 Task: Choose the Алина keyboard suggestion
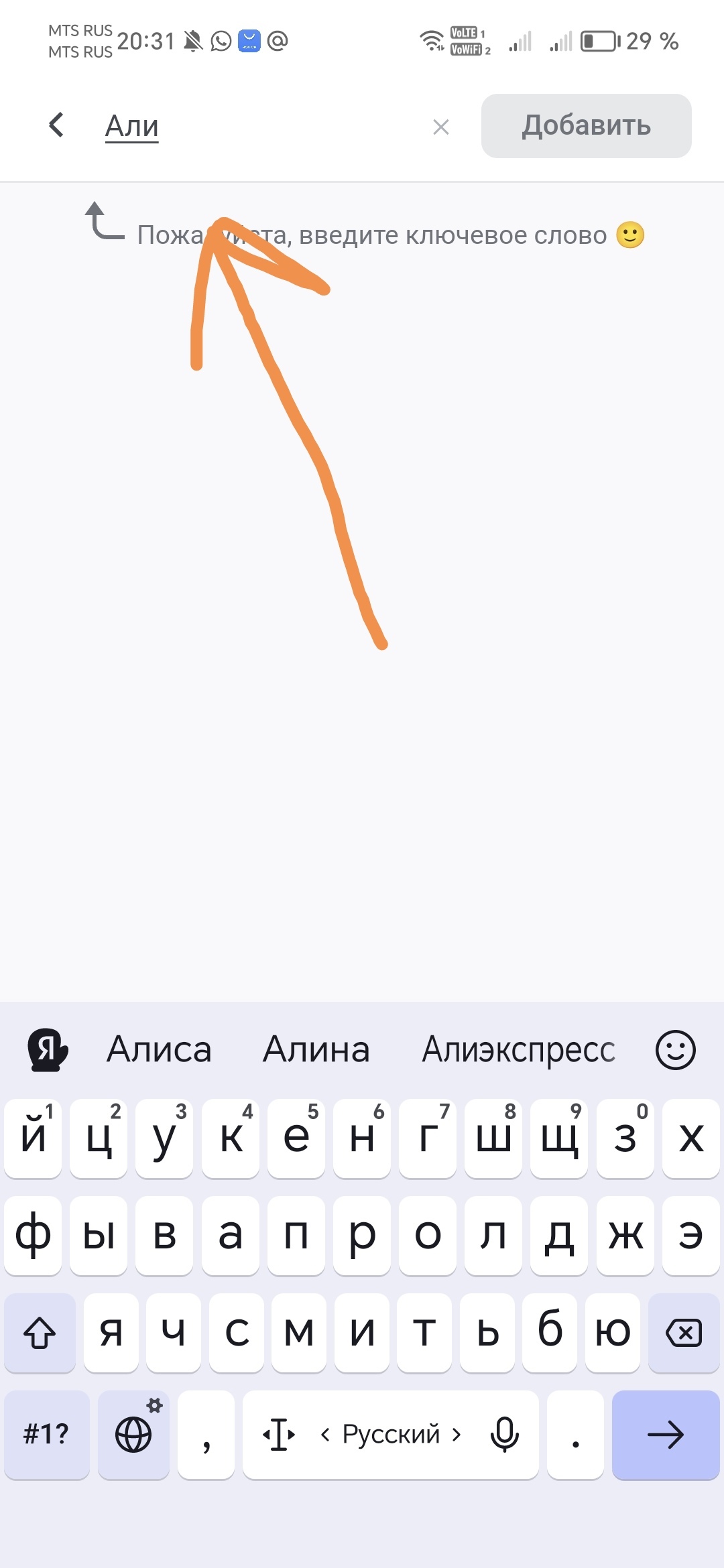click(316, 1049)
